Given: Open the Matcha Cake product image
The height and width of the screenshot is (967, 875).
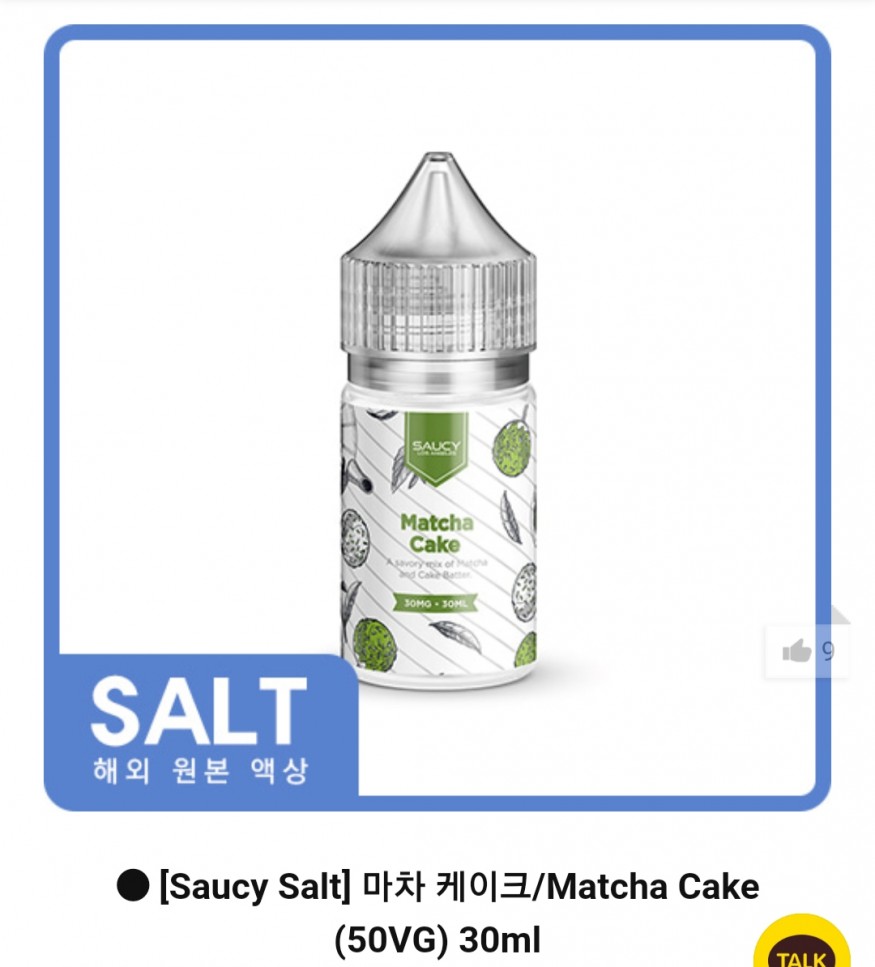Looking at the screenshot, I should (437, 420).
